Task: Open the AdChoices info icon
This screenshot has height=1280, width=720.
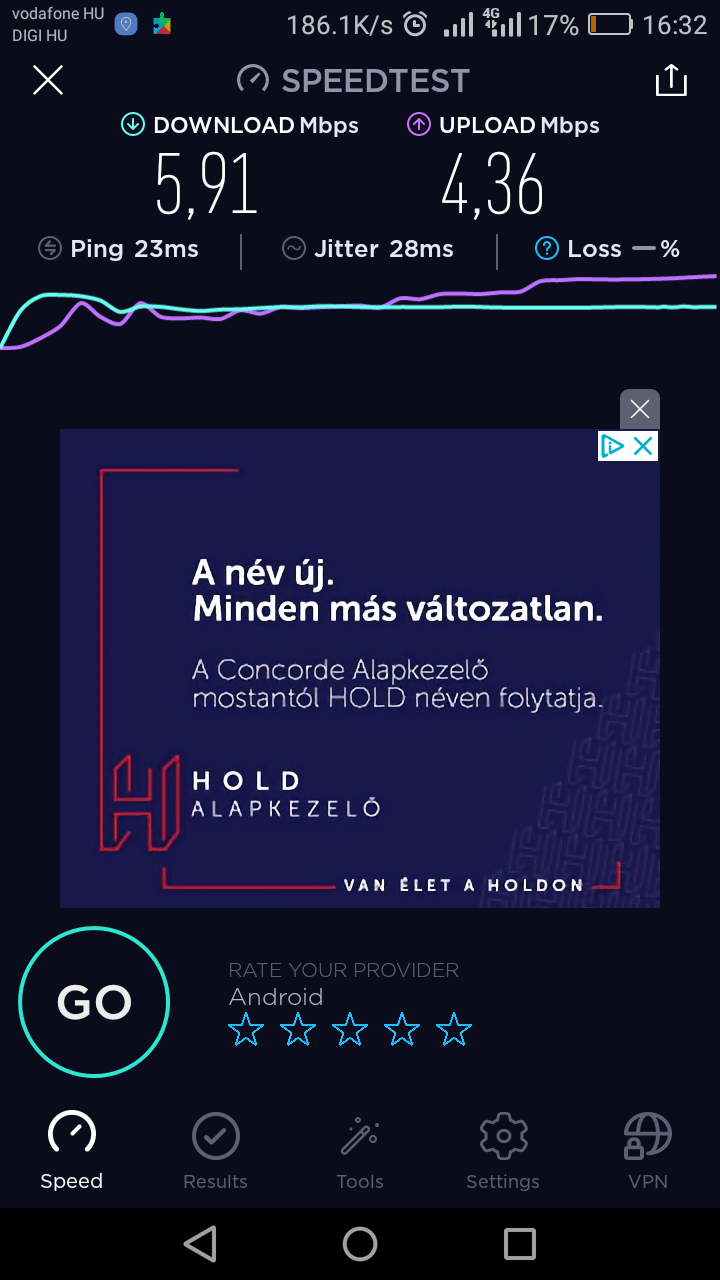Action: 613,446
